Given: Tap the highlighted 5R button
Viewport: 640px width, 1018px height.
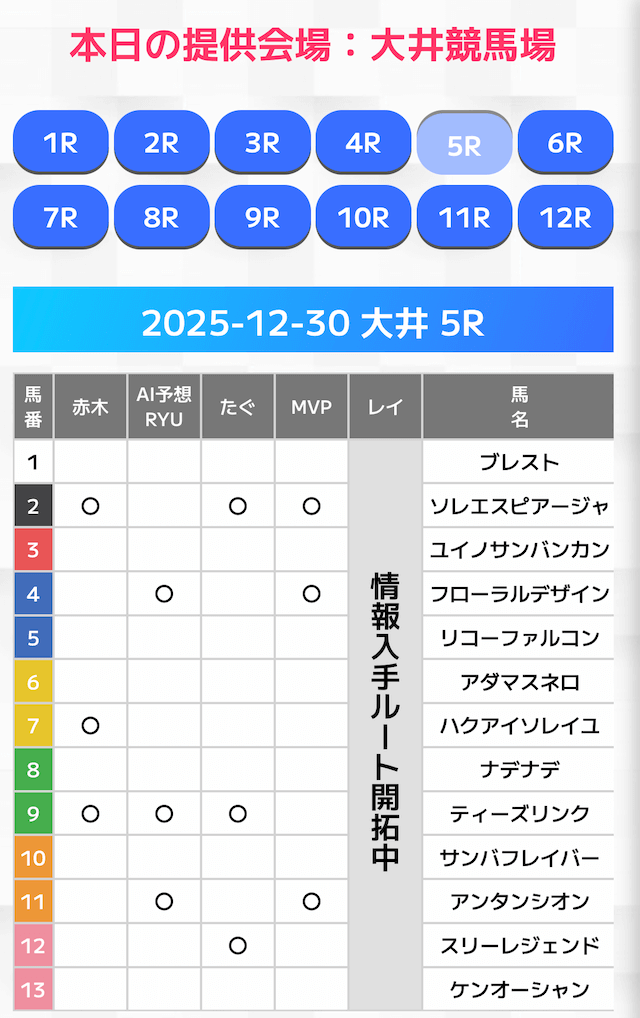Looking at the screenshot, I should click(464, 145).
